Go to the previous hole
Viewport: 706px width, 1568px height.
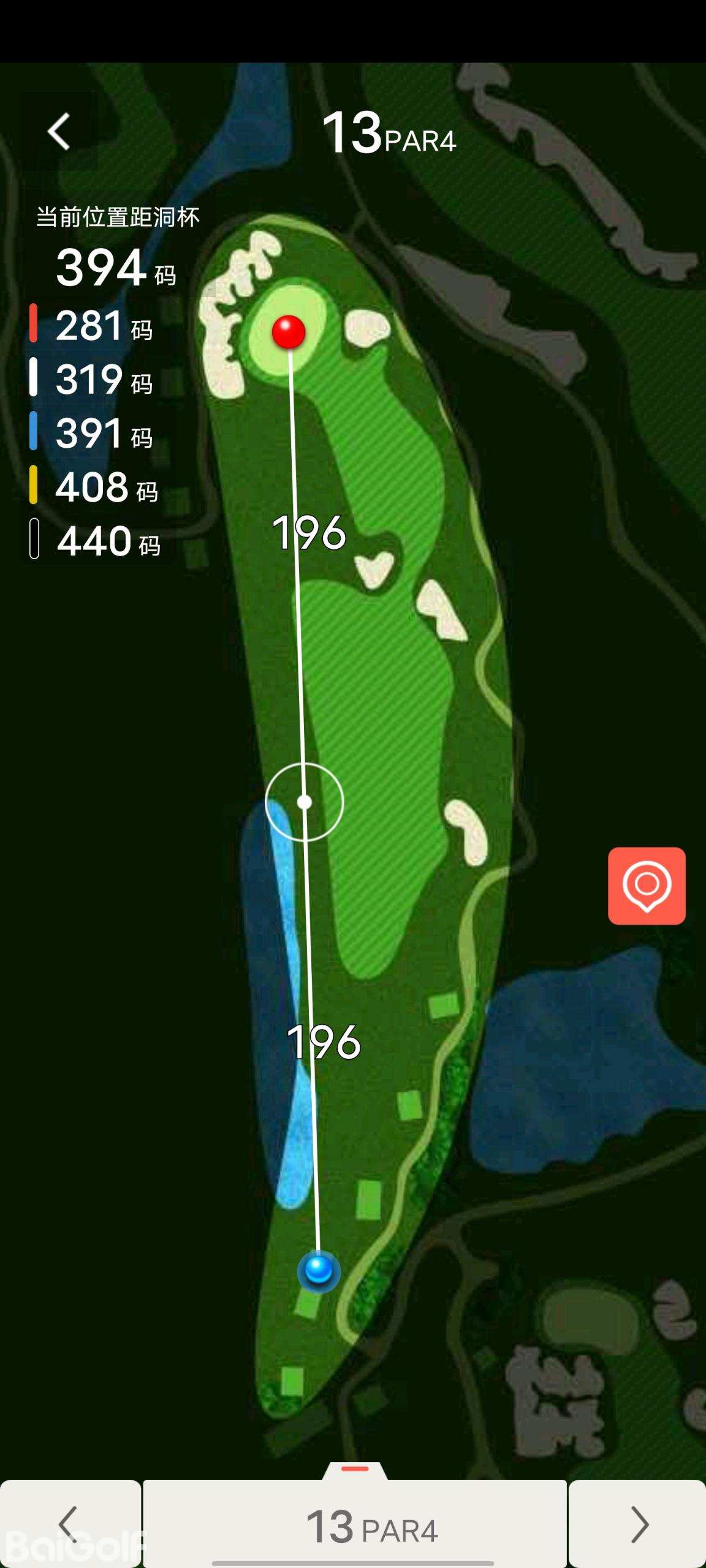pyautogui.click(x=70, y=1524)
